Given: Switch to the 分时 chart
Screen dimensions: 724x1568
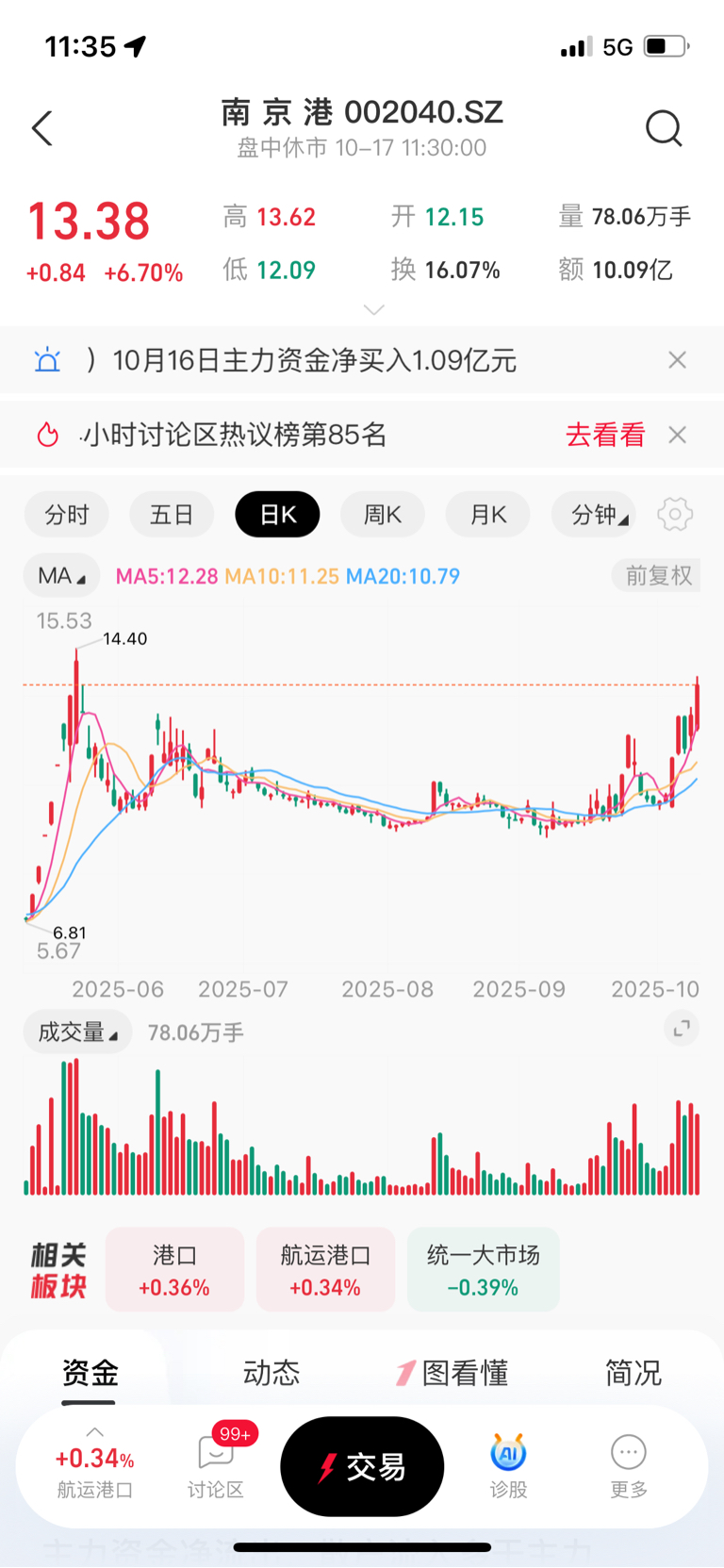Looking at the screenshot, I should point(67,515).
